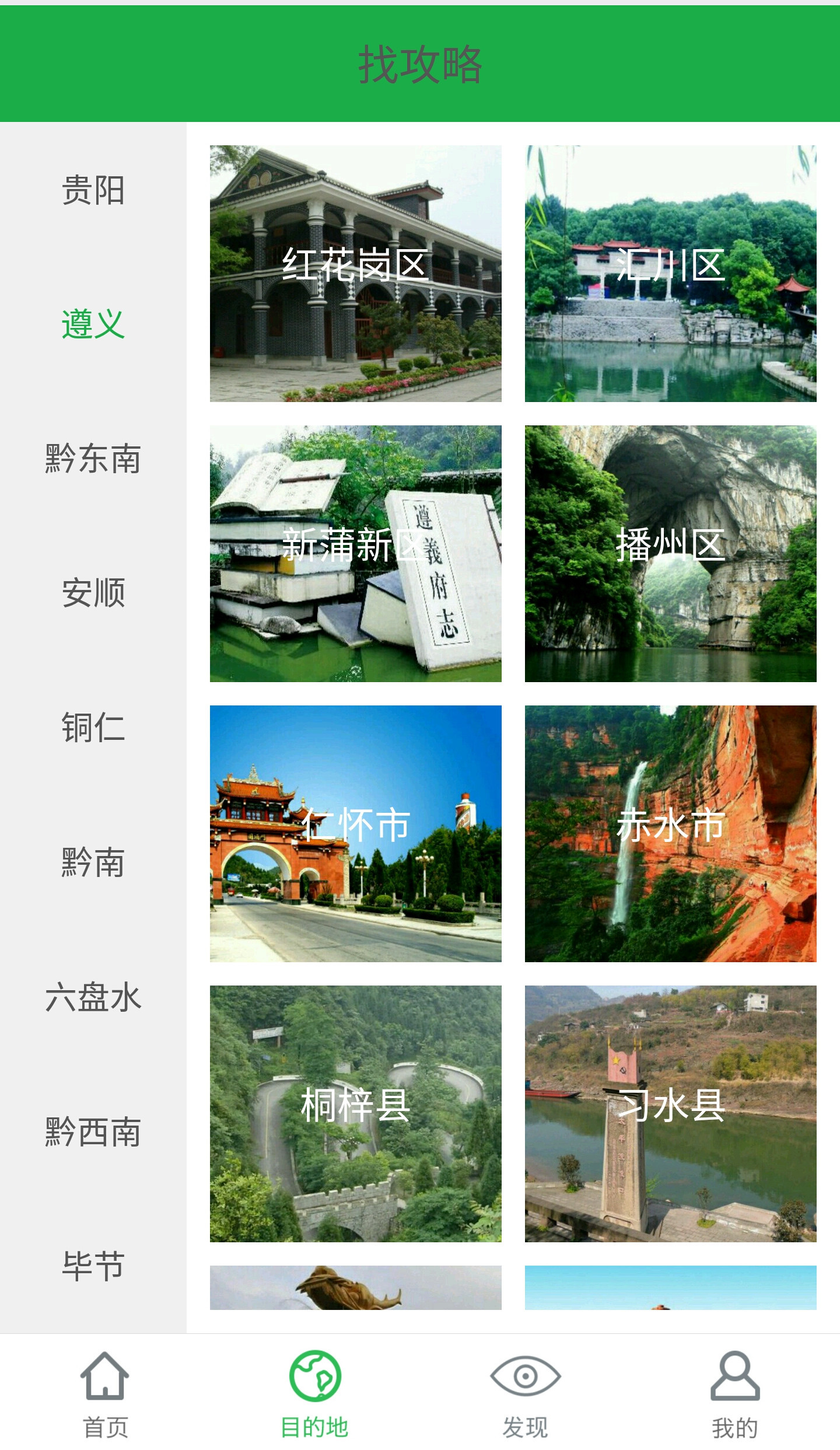The height and width of the screenshot is (1450, 840).
Task: Open the 红花岗区 destination card
Action: coord(356,273)
